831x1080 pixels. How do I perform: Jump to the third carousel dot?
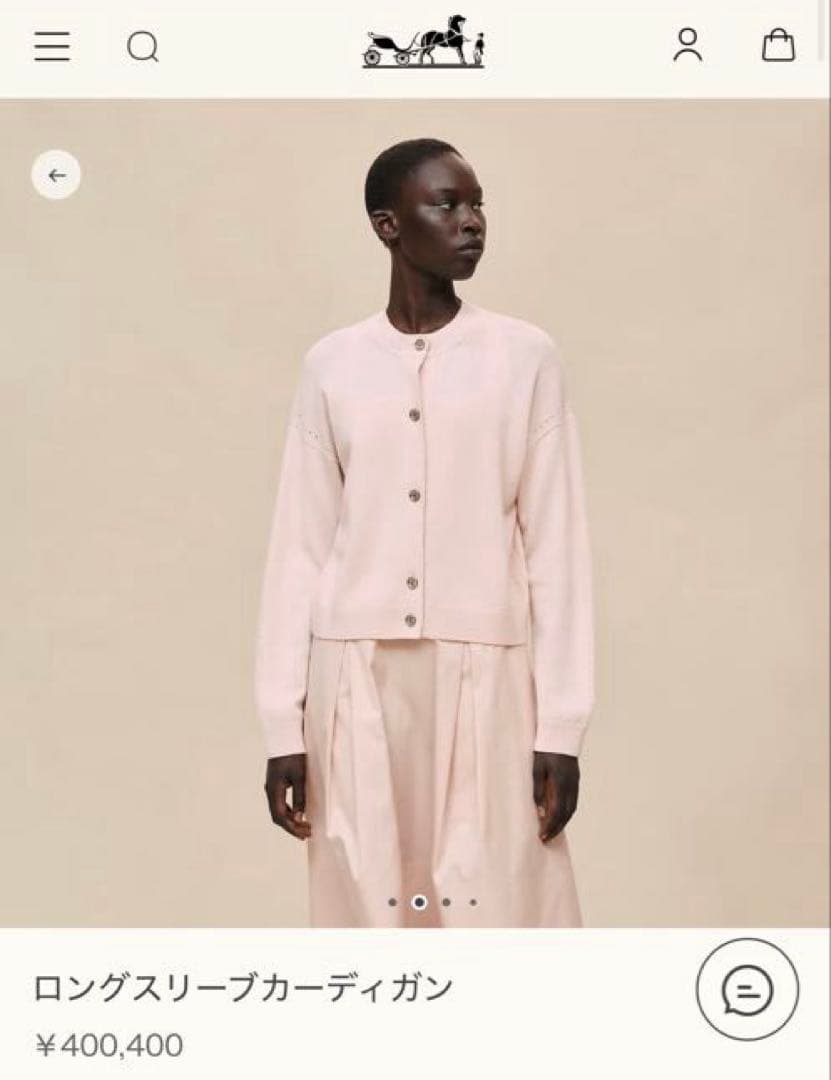click(x=445, y=903)
